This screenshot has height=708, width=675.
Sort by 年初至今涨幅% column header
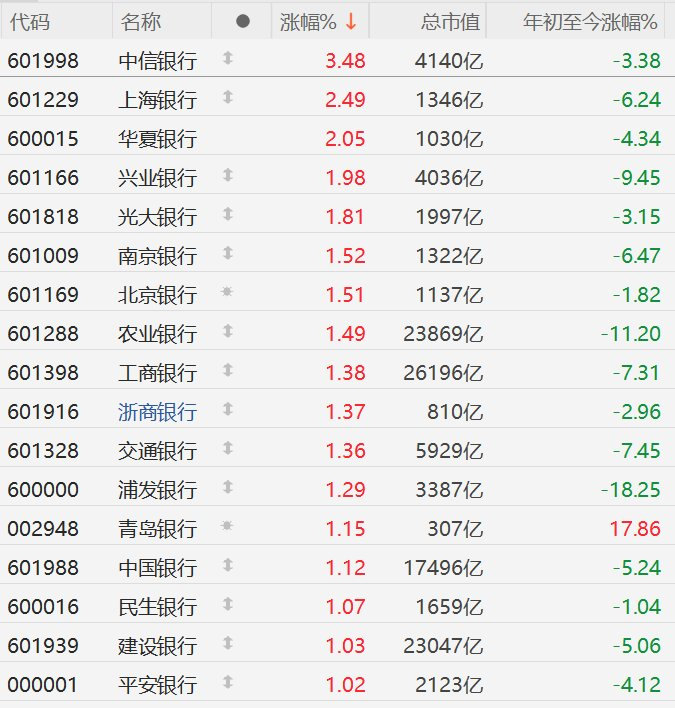click(590, 22)
